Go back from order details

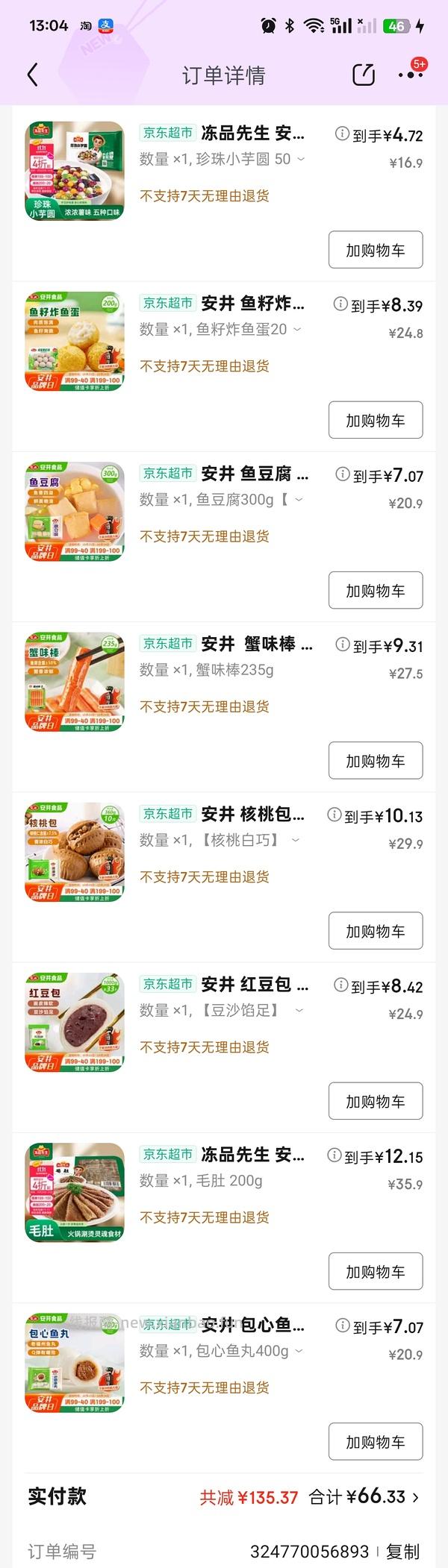click(32, 75)
